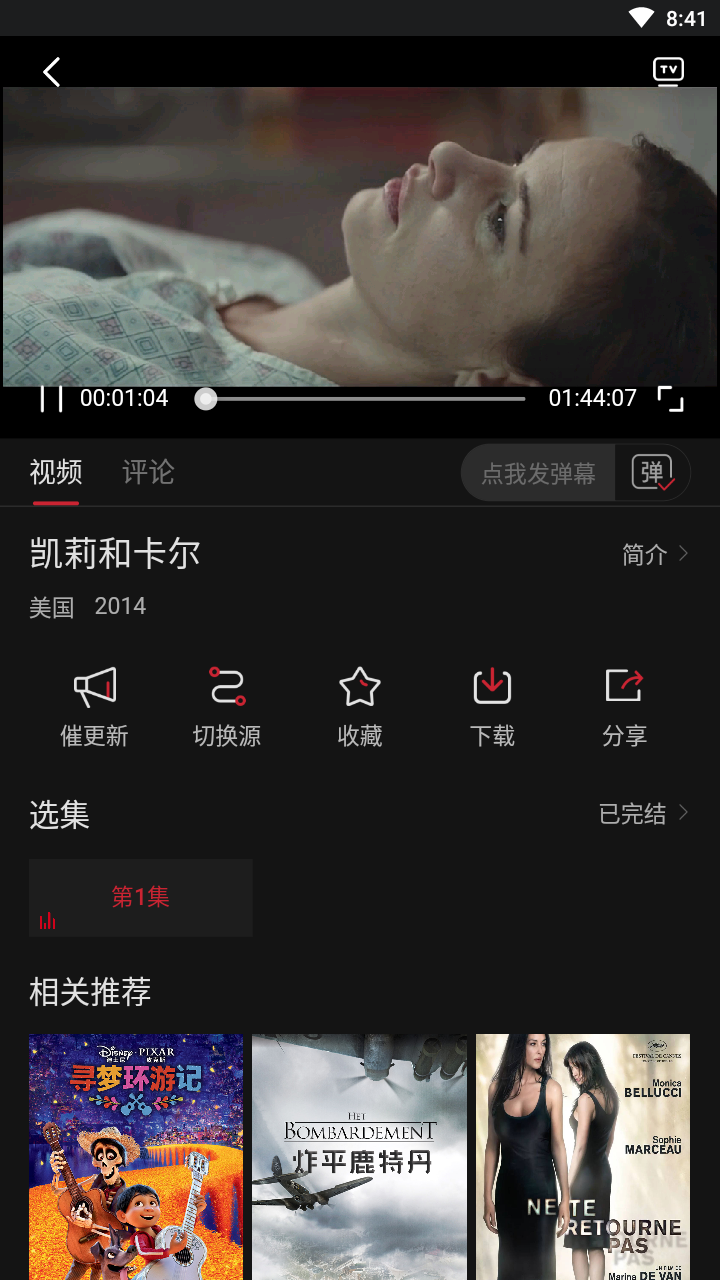720x1280 pixels.
Task: Enter fullscreen mode
Action: tap(670, 398)
